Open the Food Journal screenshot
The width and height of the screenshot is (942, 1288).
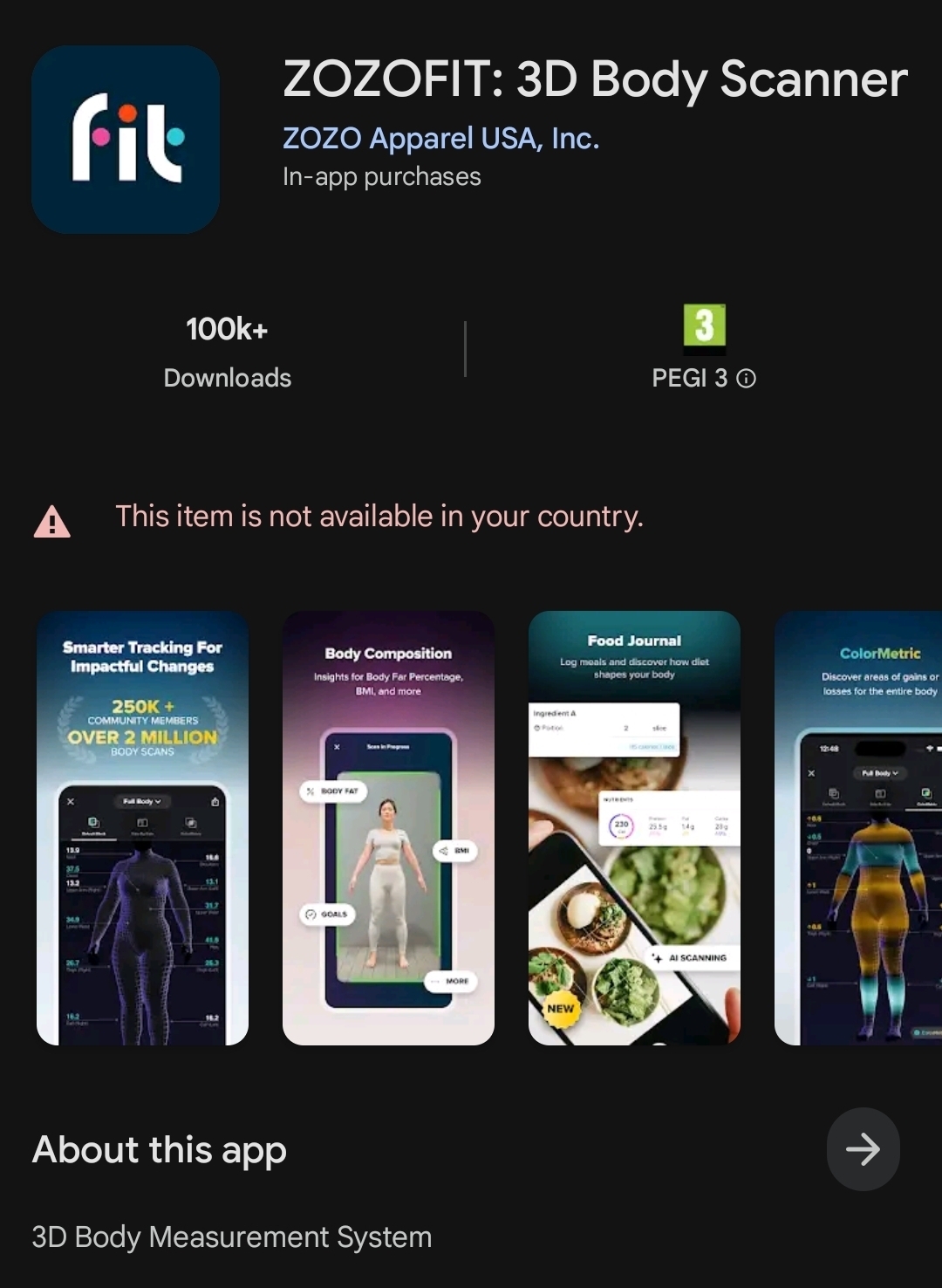click(634, 827)
